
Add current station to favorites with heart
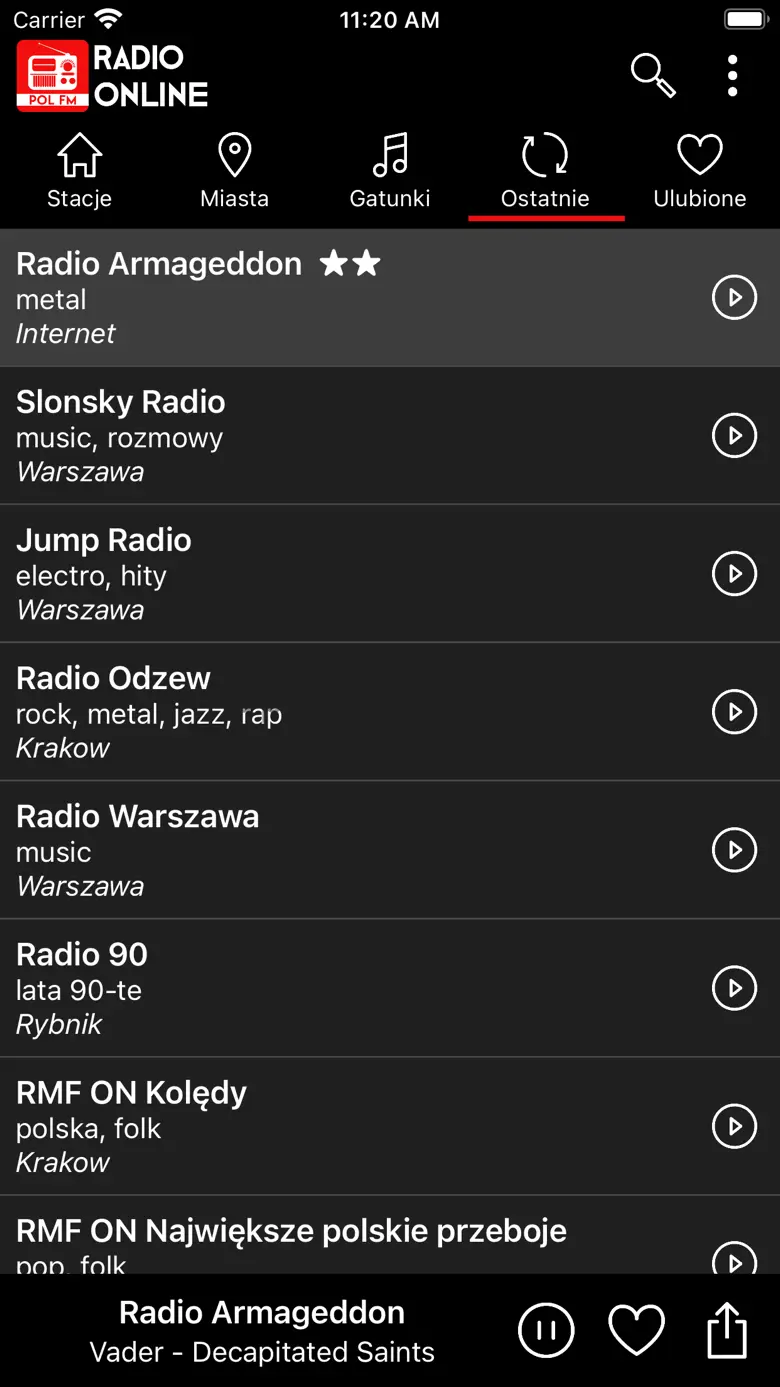(636, 1331)
